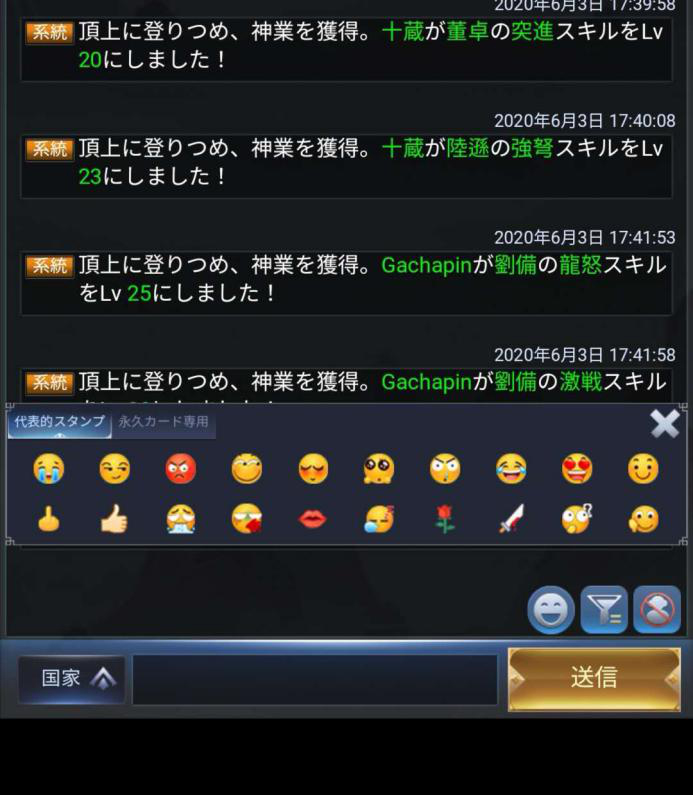
Task: Switch to the 永久カード専用 tab
Action: tap(164, 422)
